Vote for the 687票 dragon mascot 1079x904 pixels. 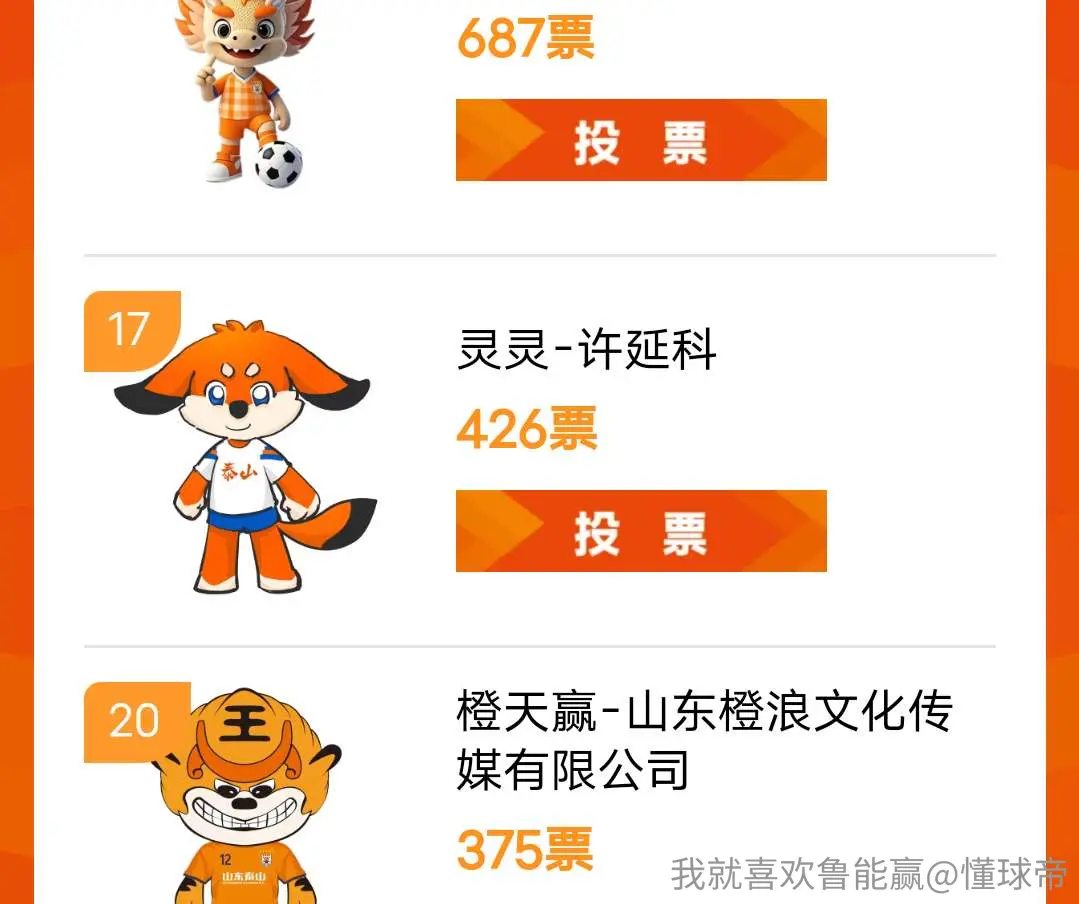pyautogui.click(x=641, y=140)
